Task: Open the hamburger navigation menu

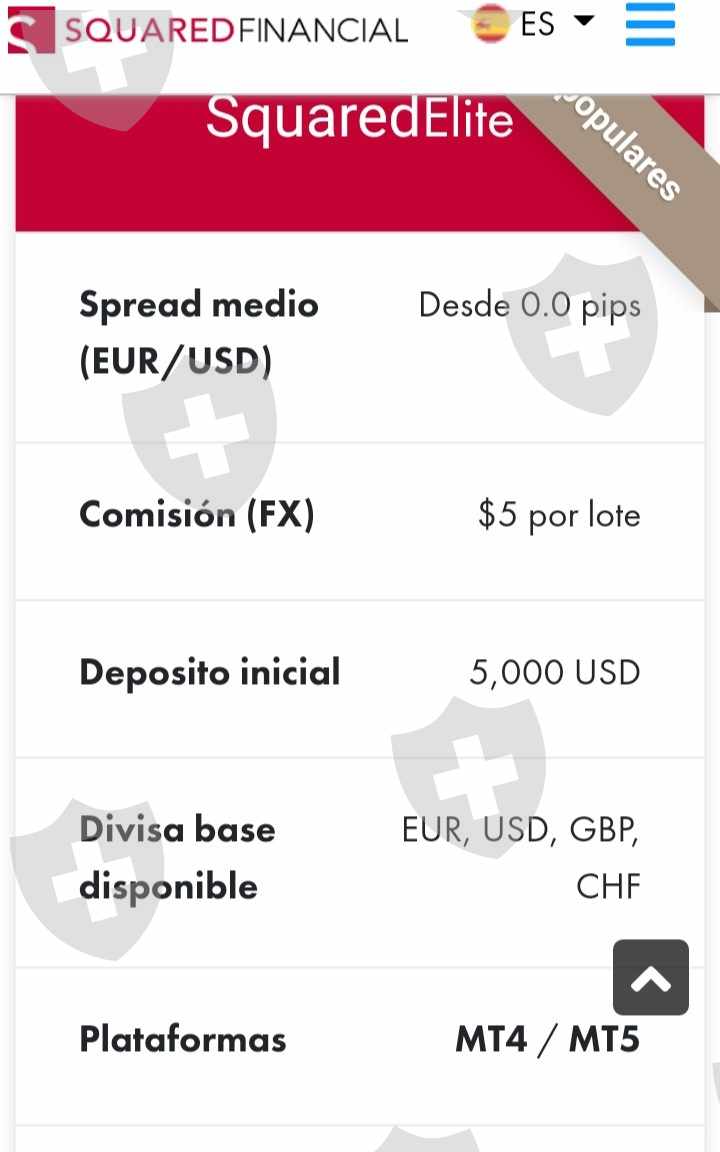Action: click(x=650, y=26)
